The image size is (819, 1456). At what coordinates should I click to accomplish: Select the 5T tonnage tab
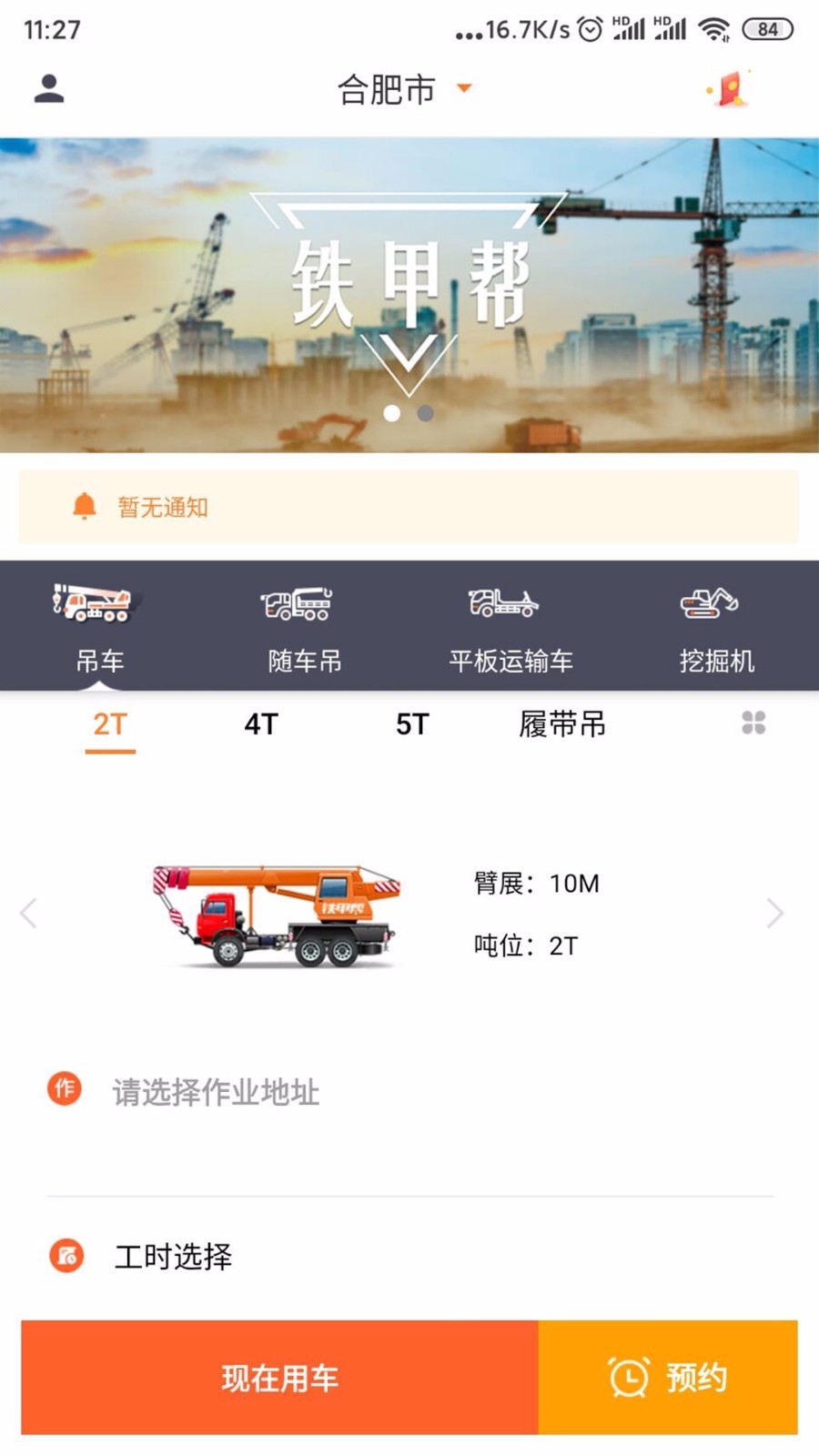click(x=412, y=724)
